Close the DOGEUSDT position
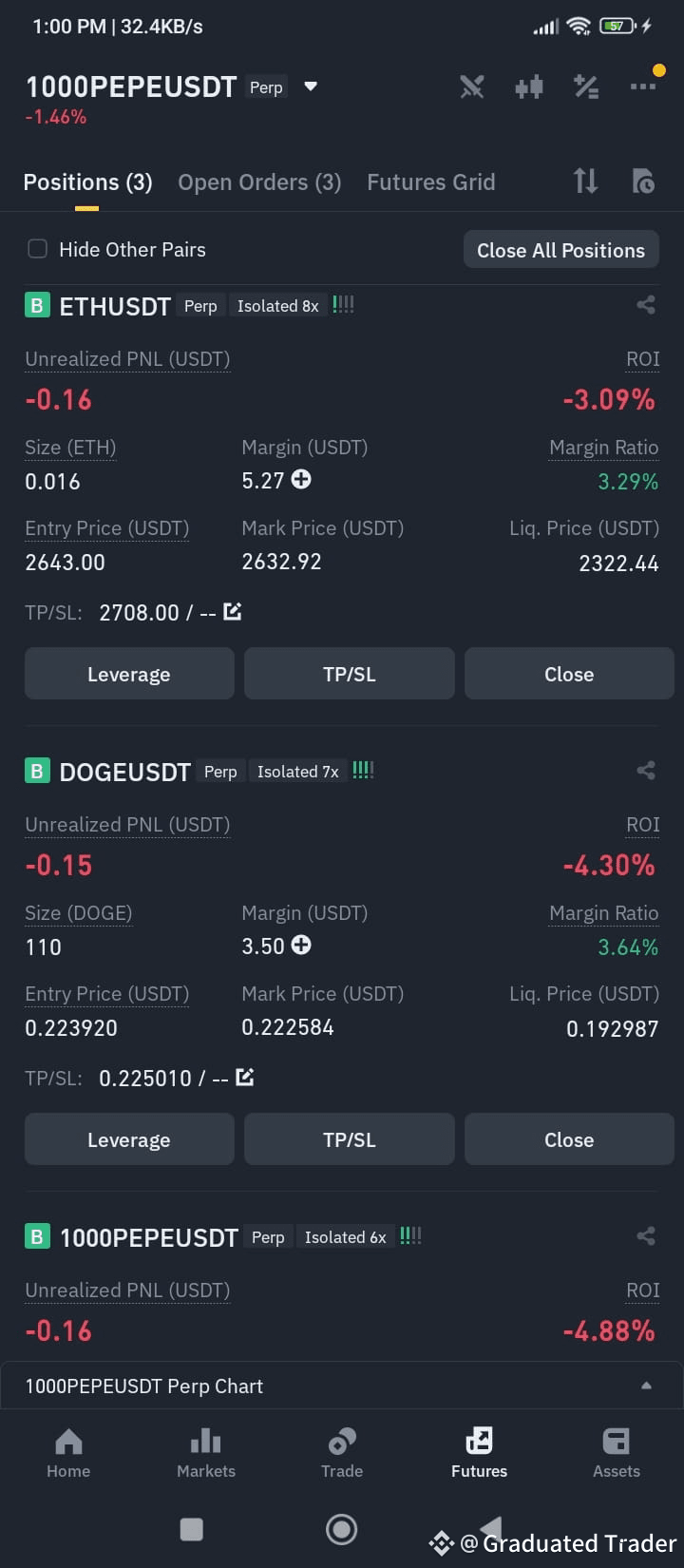The image size is (684, 1568). point(568,1138)
